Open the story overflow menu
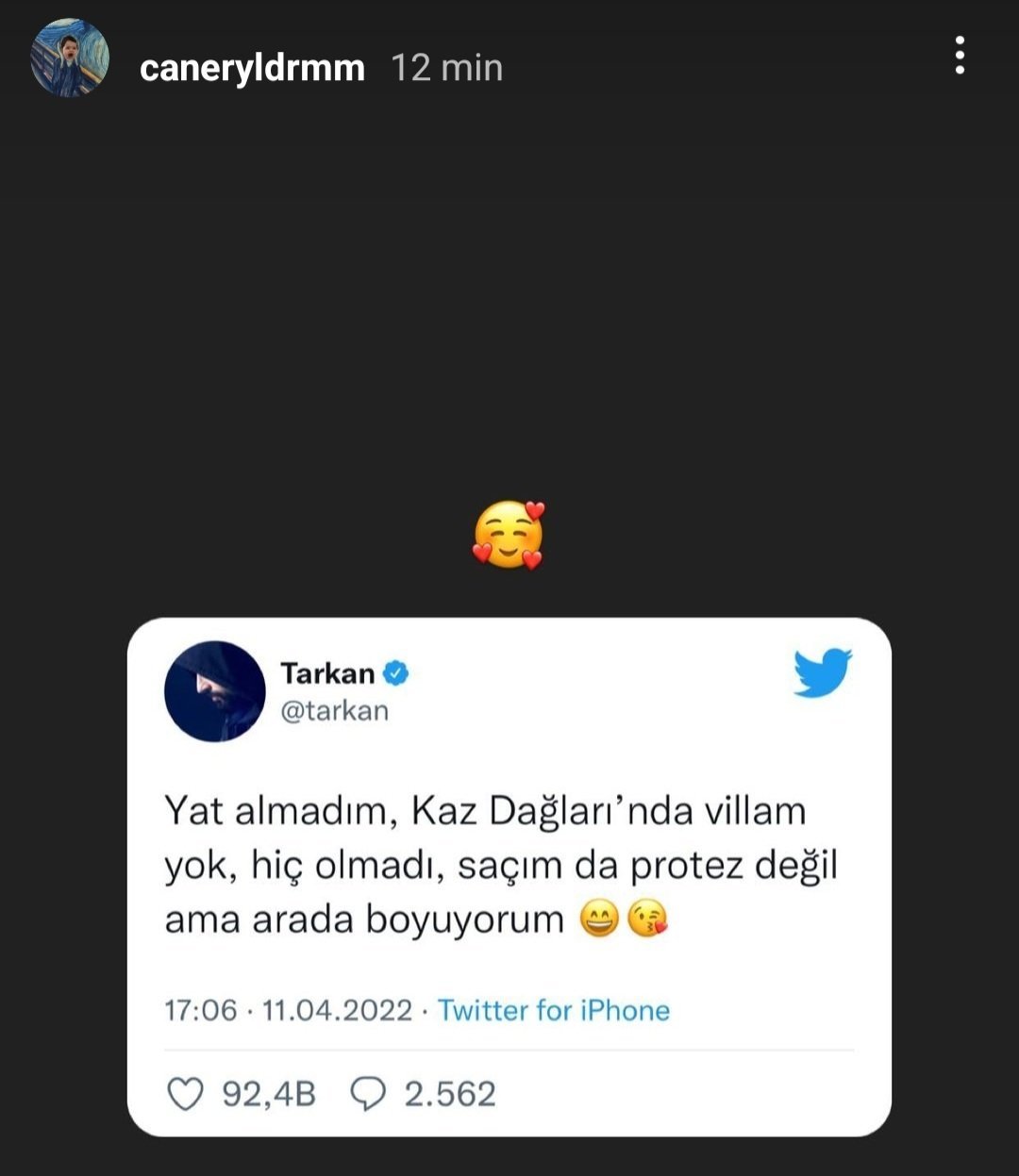This screenshot has width=1019, height=1176. coord(960,56)
